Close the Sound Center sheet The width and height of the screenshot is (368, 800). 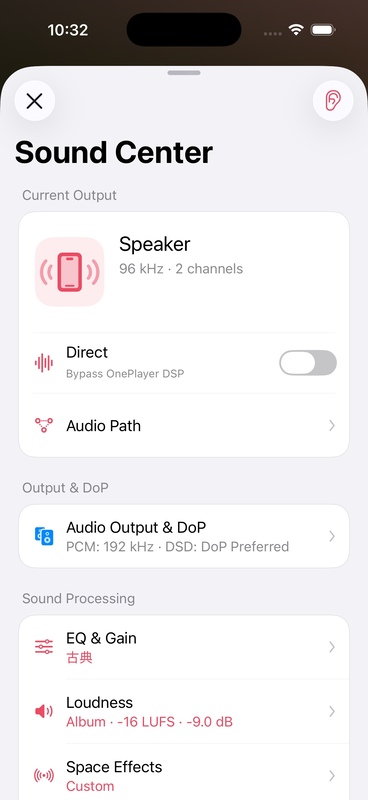[35, 101]
